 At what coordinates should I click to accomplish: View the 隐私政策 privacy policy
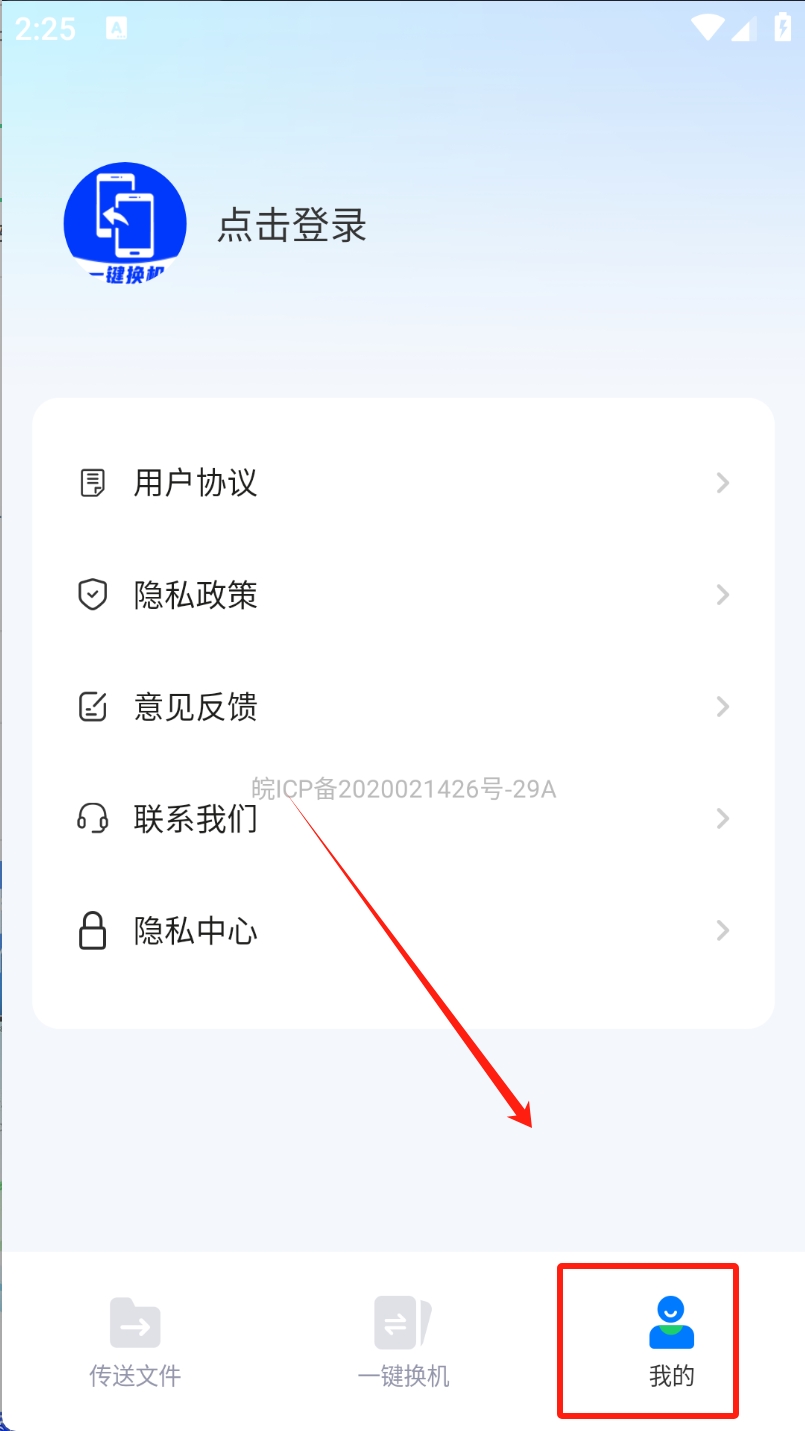click(403, 595)
